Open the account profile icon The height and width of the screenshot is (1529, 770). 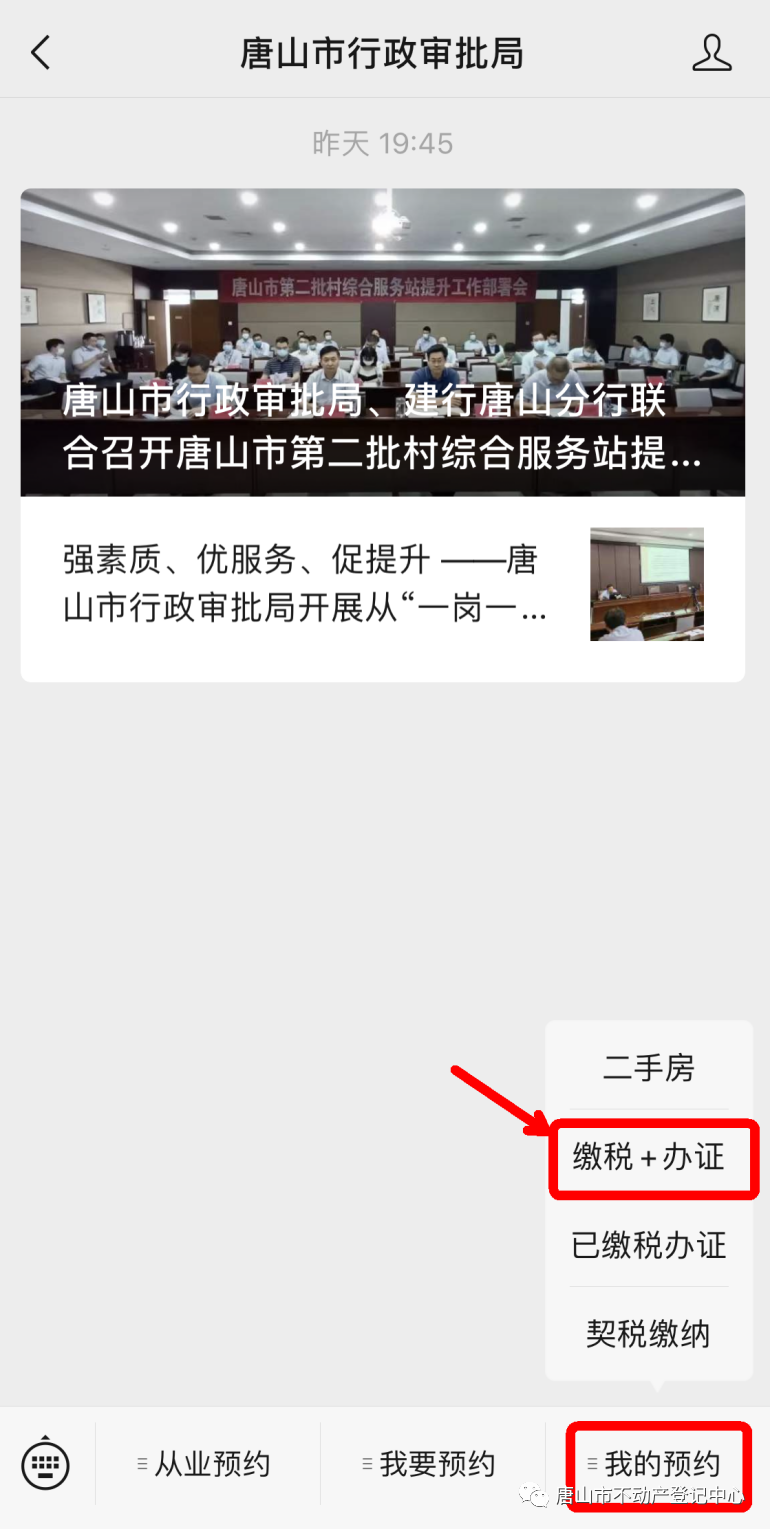pos(711,53)
